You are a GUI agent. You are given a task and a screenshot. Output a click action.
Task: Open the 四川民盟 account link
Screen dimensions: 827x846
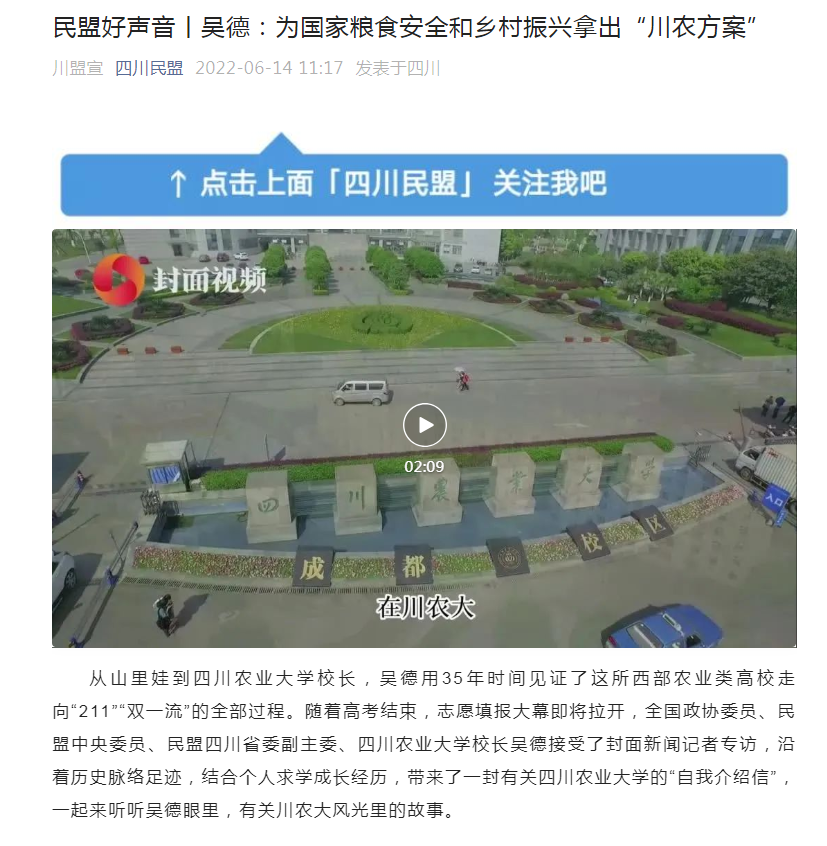point(149,68)
